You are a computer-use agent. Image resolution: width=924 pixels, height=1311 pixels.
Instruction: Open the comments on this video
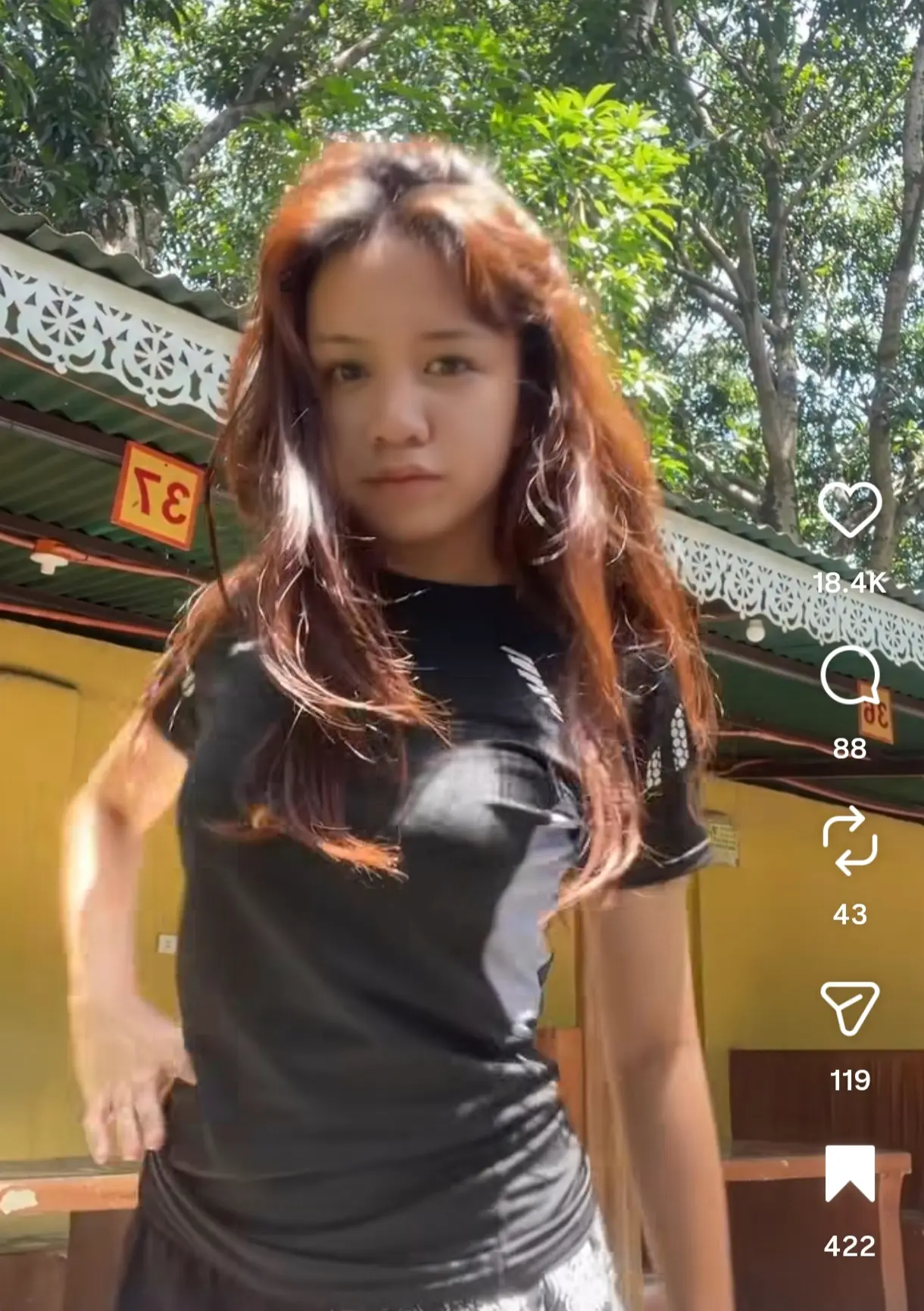point(850,676)
